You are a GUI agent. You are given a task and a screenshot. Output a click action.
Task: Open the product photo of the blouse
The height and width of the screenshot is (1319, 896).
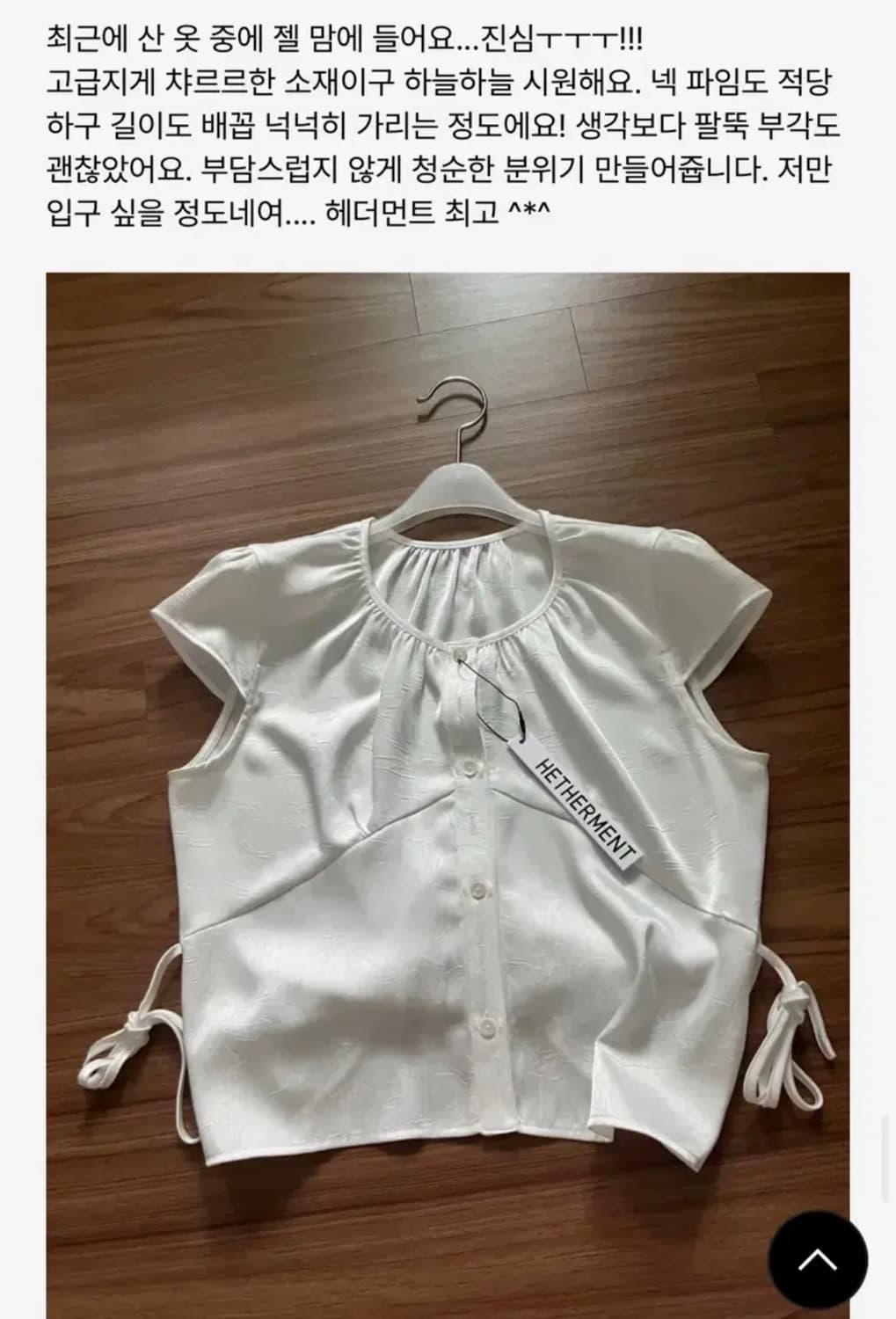[448, 791]
